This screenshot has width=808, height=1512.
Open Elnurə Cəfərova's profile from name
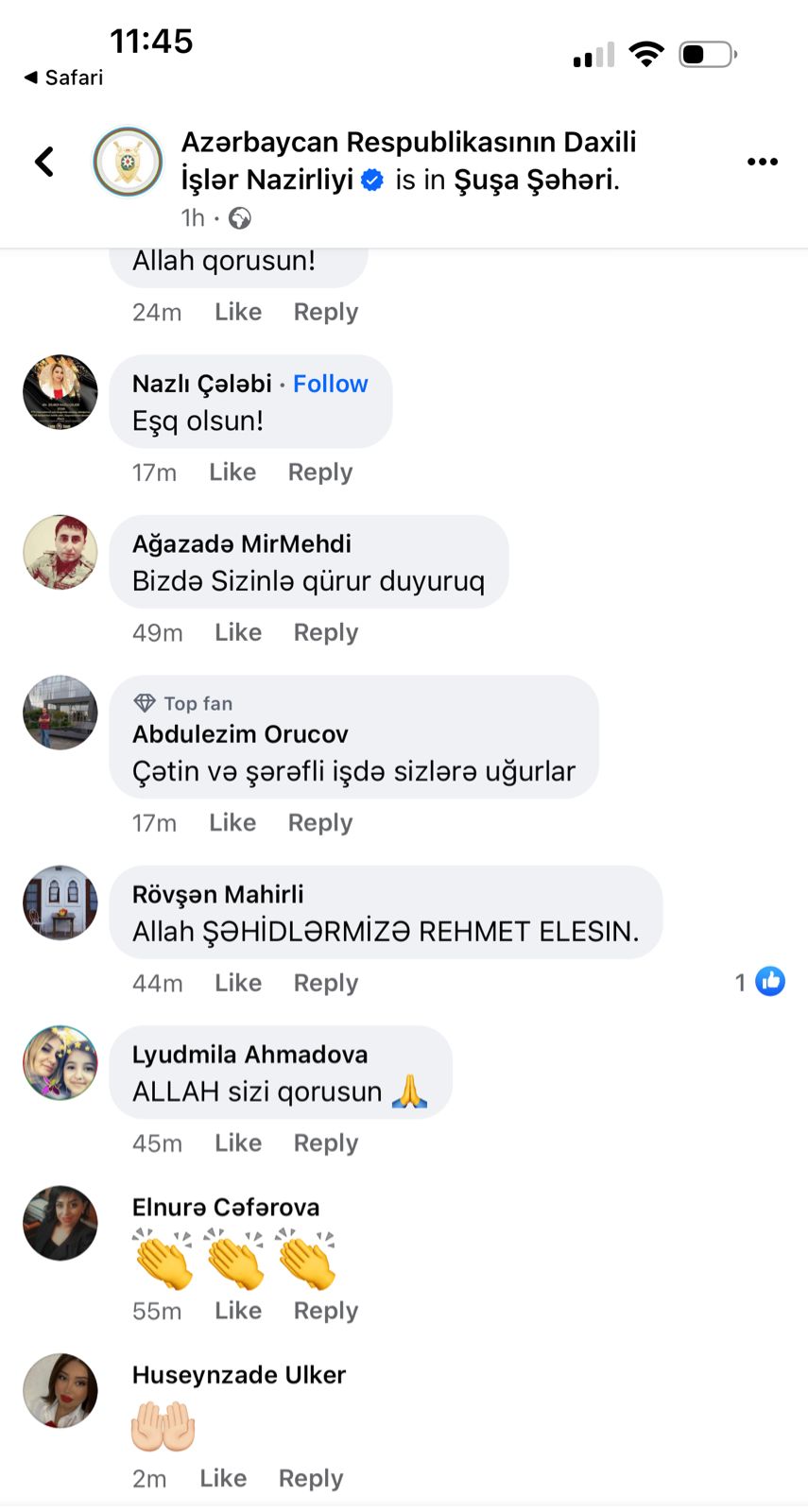click(x=226, y=1207)
